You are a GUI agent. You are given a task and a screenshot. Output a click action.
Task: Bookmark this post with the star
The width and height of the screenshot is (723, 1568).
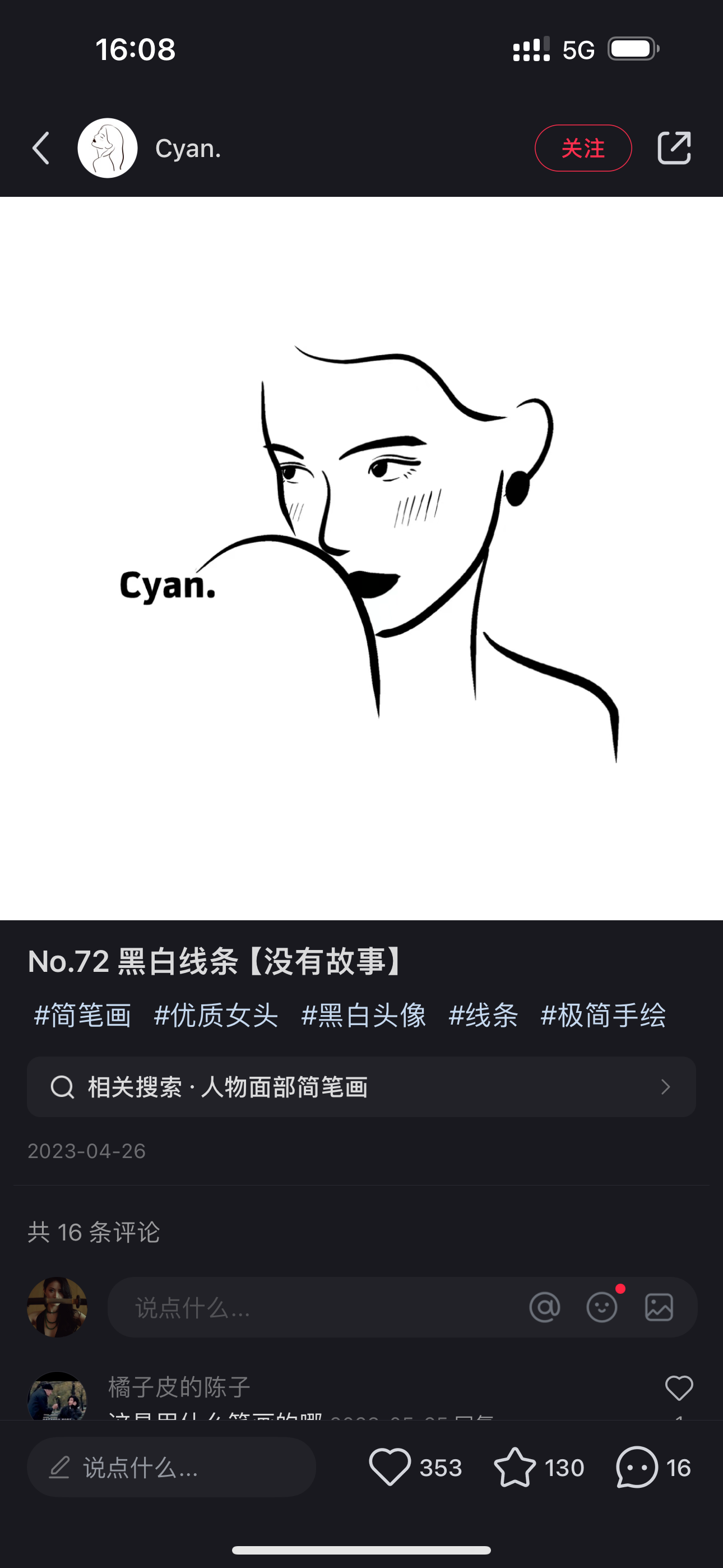tap(515, 1468)
